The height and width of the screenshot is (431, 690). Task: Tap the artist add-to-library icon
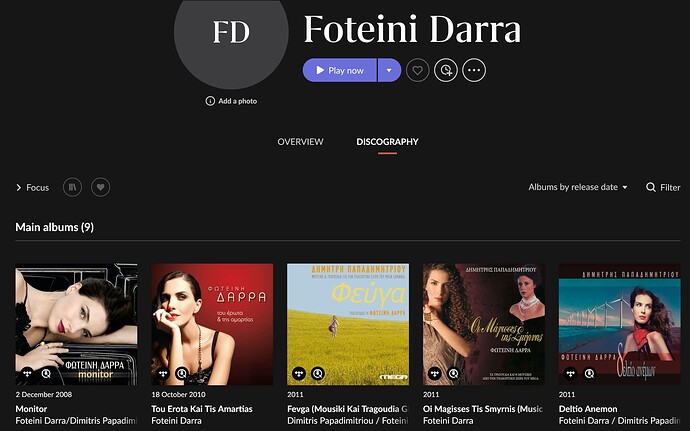446,70
